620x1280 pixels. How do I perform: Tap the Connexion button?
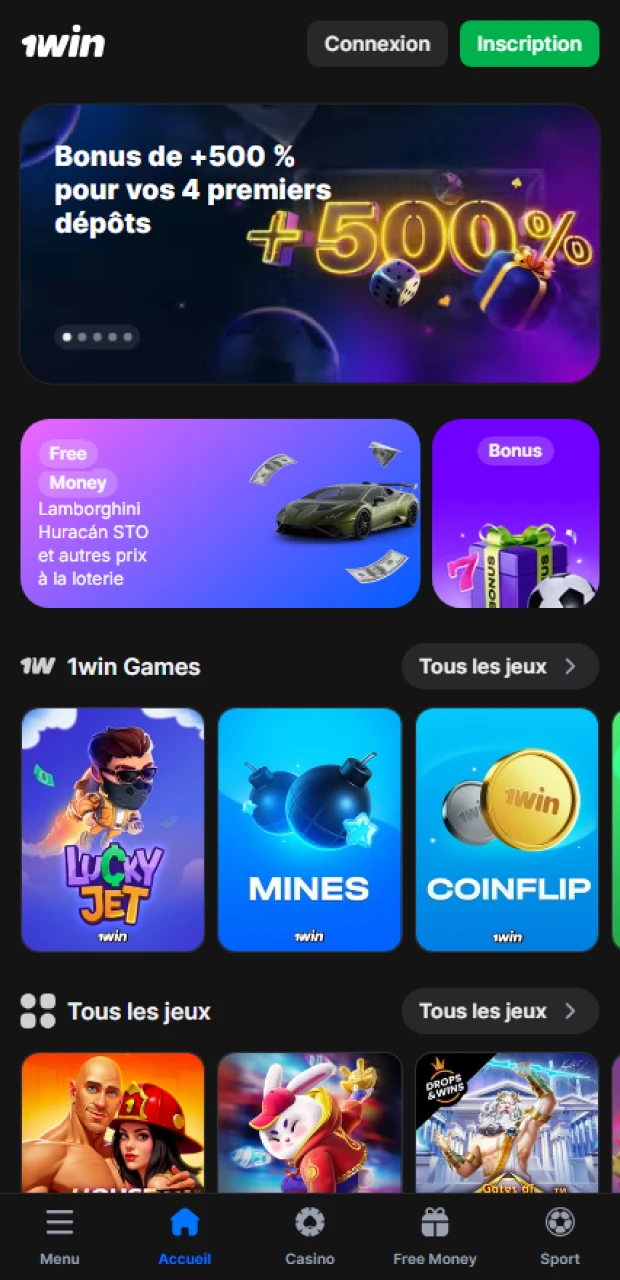point(377,44)
